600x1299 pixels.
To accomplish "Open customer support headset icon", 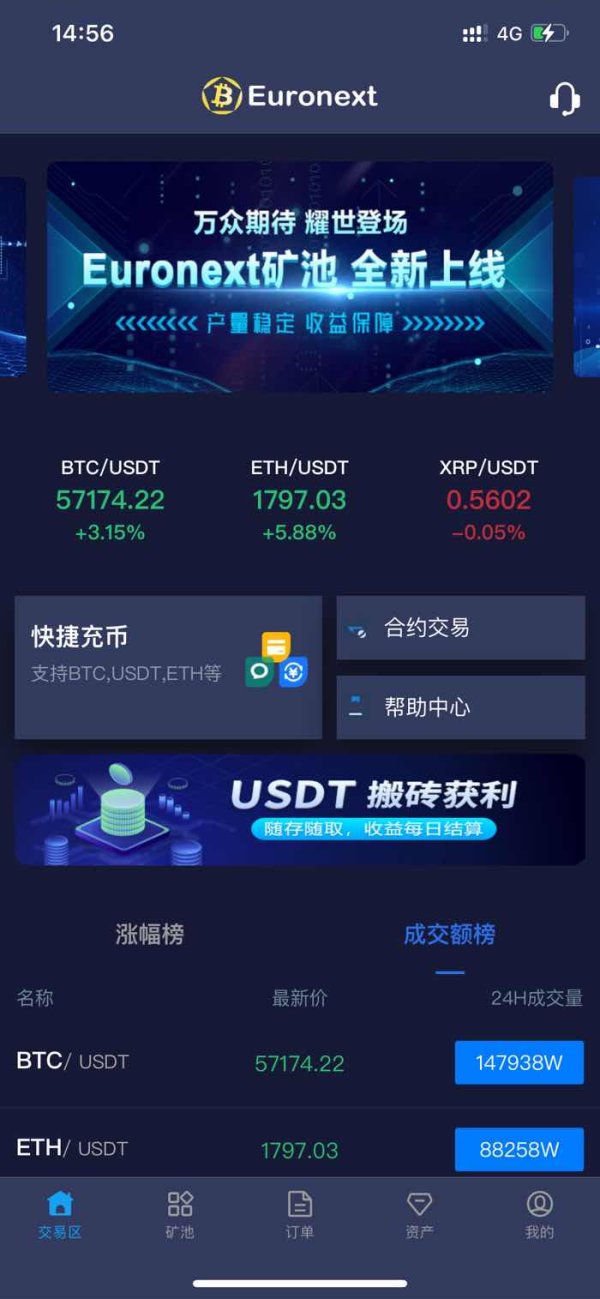I will (x=564, y=98).
